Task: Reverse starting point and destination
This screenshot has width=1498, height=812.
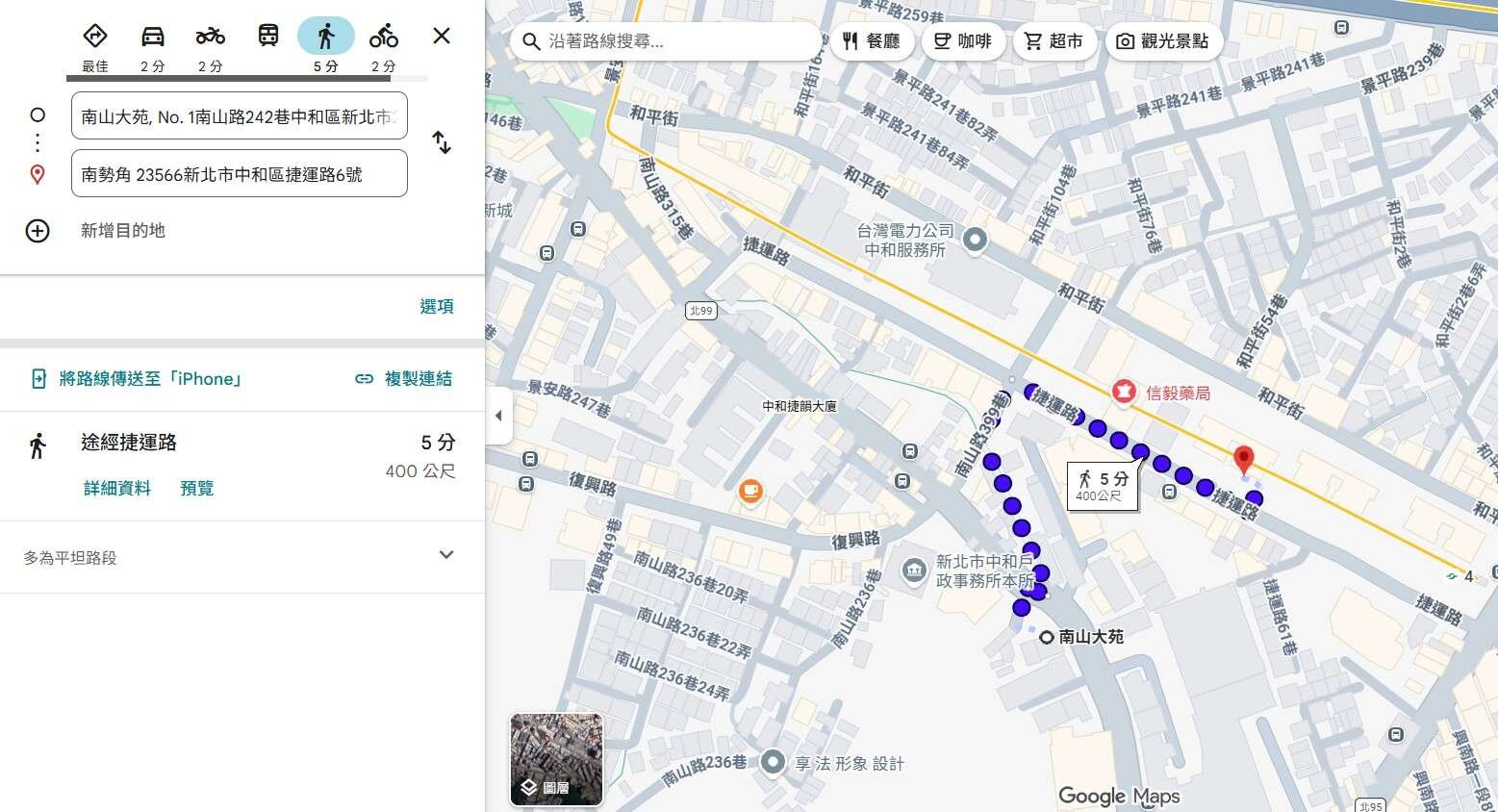Action: coord(442,142)
